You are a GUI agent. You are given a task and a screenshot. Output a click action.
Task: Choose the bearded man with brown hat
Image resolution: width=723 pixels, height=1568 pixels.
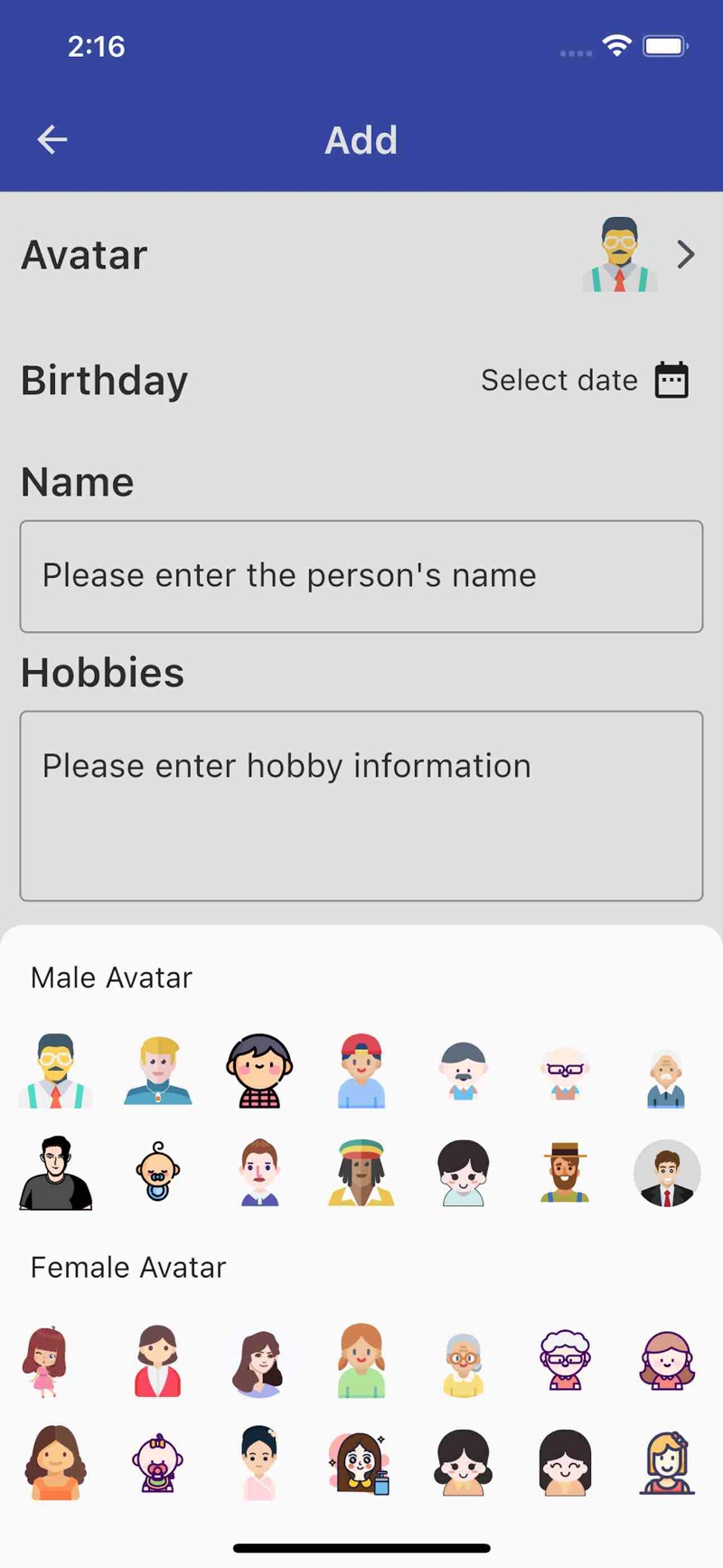tap(565, 1172)
